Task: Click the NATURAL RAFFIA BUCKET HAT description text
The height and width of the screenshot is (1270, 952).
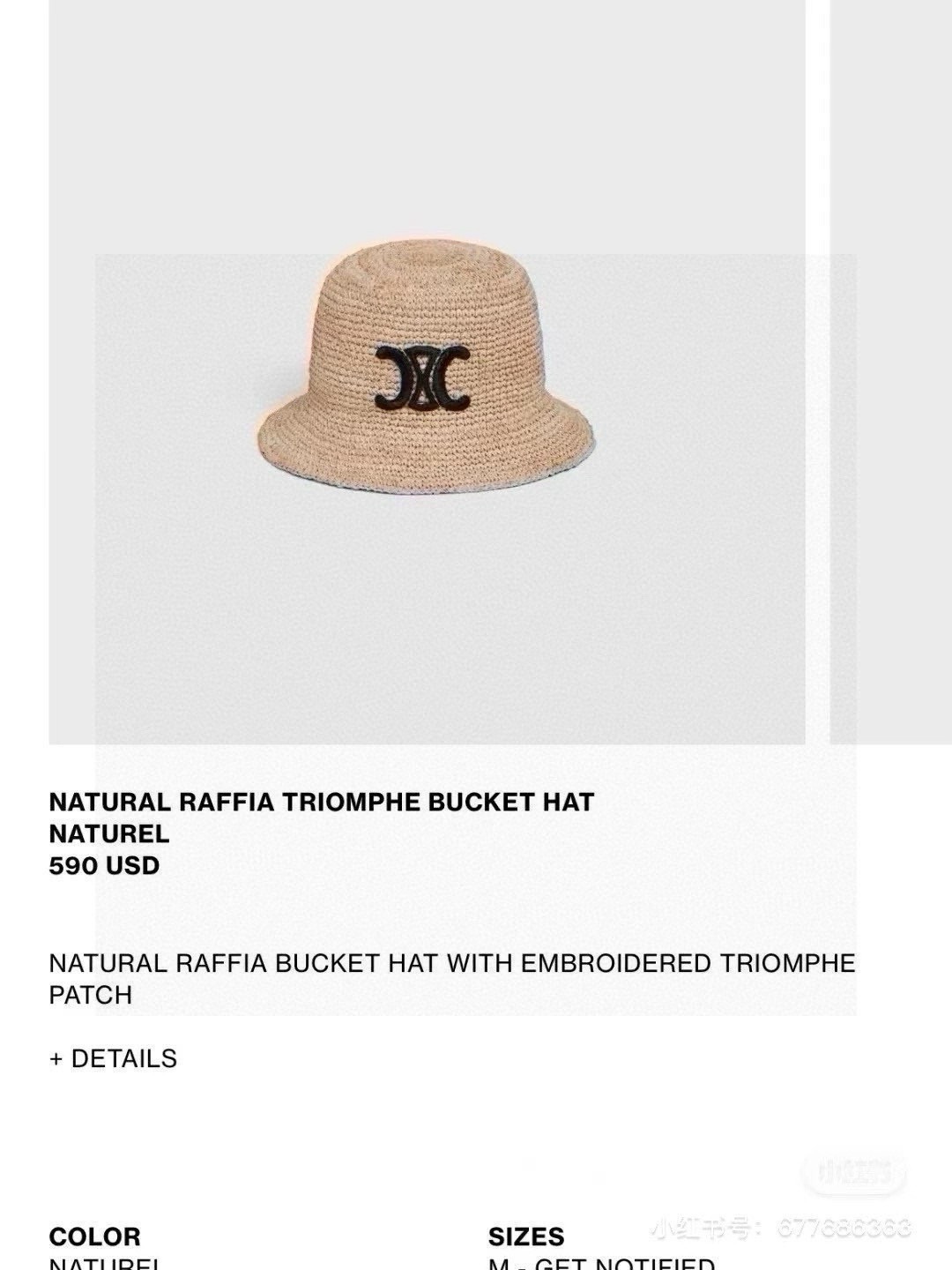Action: click(x=451, y=965)
